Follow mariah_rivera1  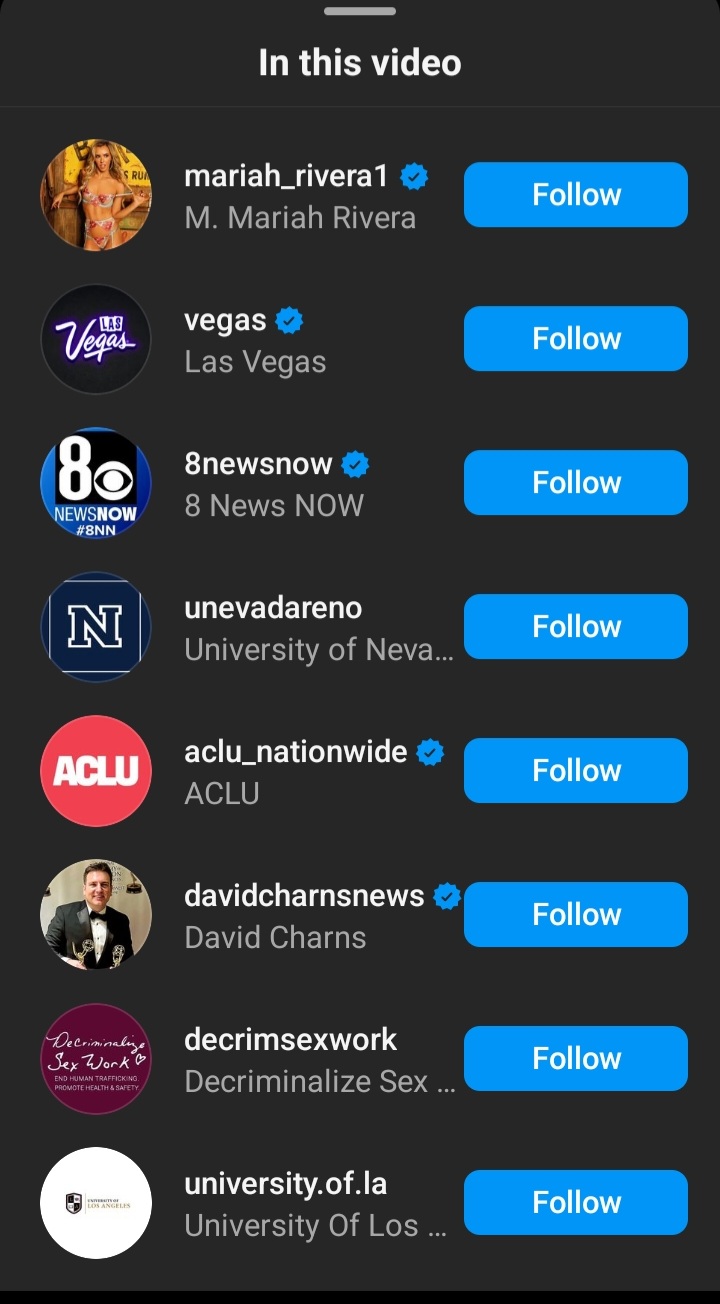click(576, 195)
